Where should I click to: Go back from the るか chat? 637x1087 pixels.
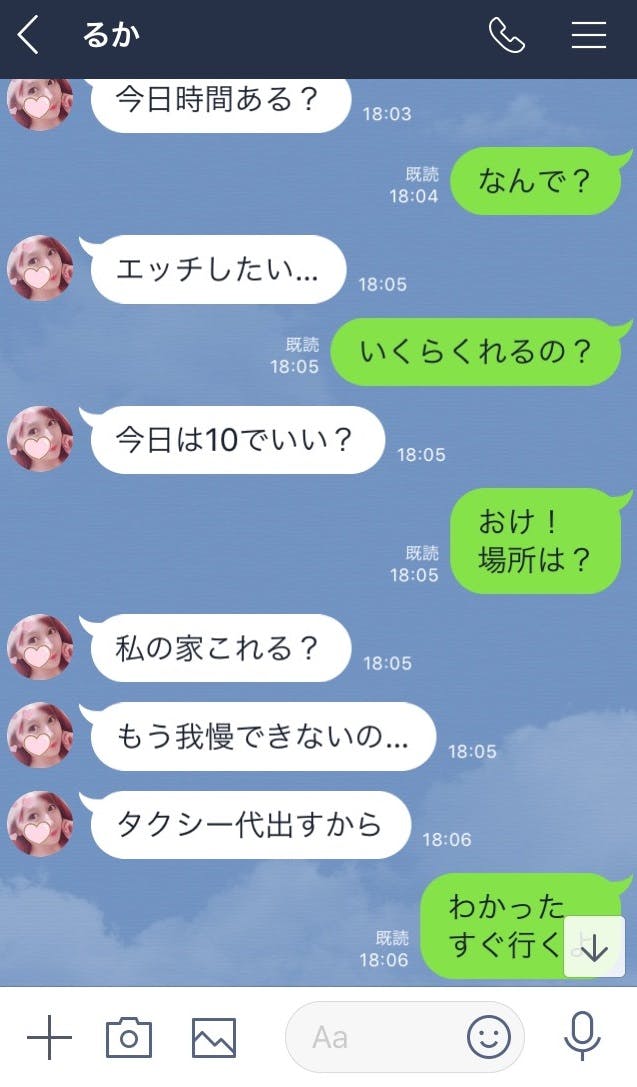point(28,36)
